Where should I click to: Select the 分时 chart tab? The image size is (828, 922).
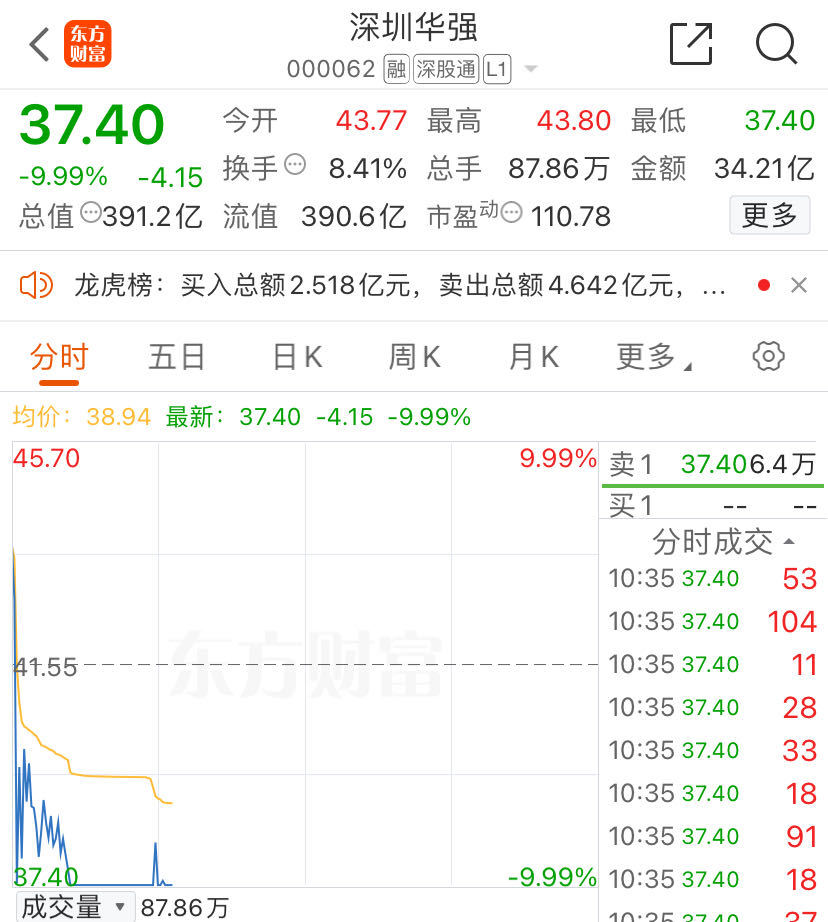[x=59, y=357]
